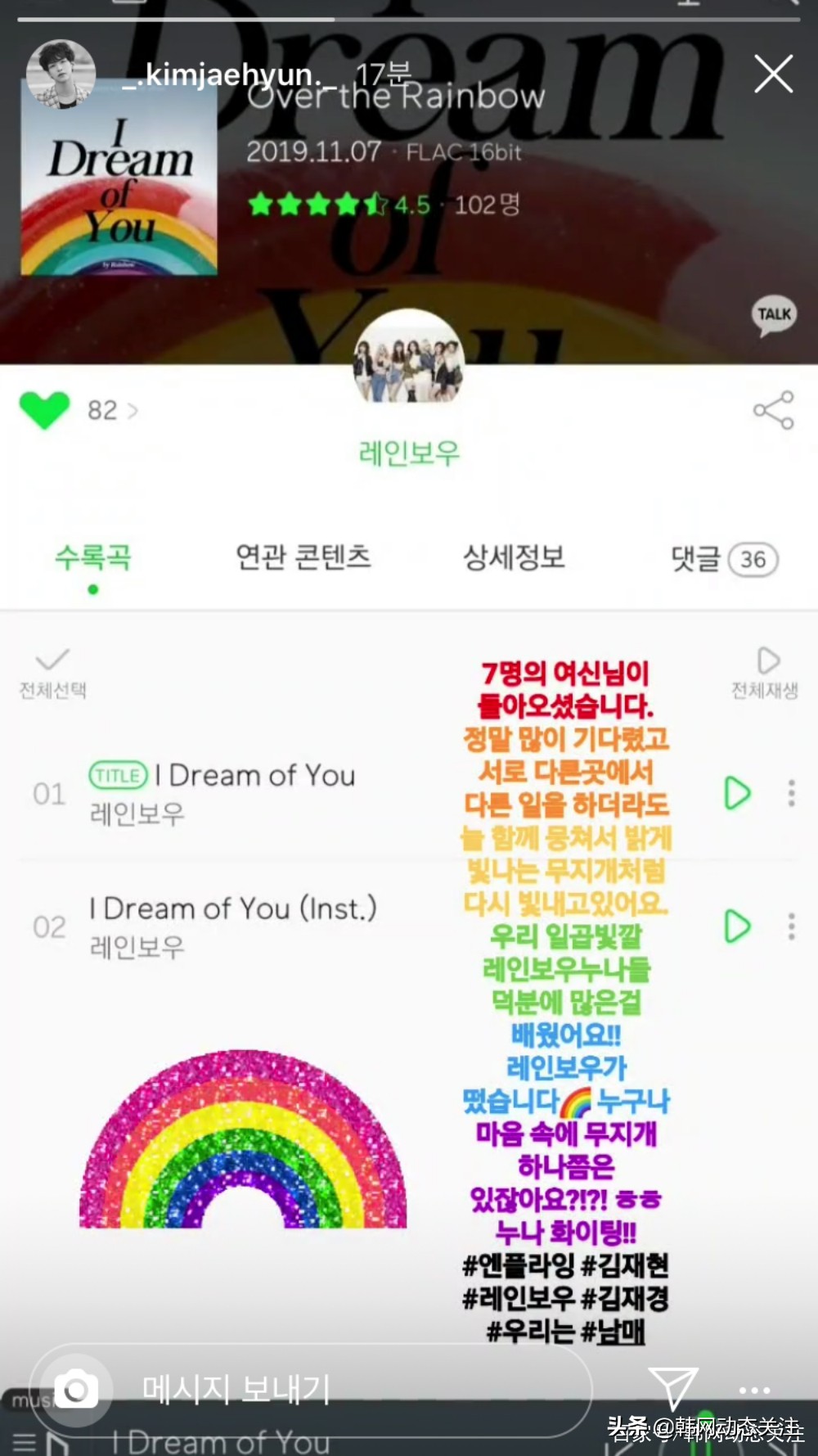Open the instrumental track's three-dot menu
Screen dimensions: 818x1456
click(x=790, y=926)
